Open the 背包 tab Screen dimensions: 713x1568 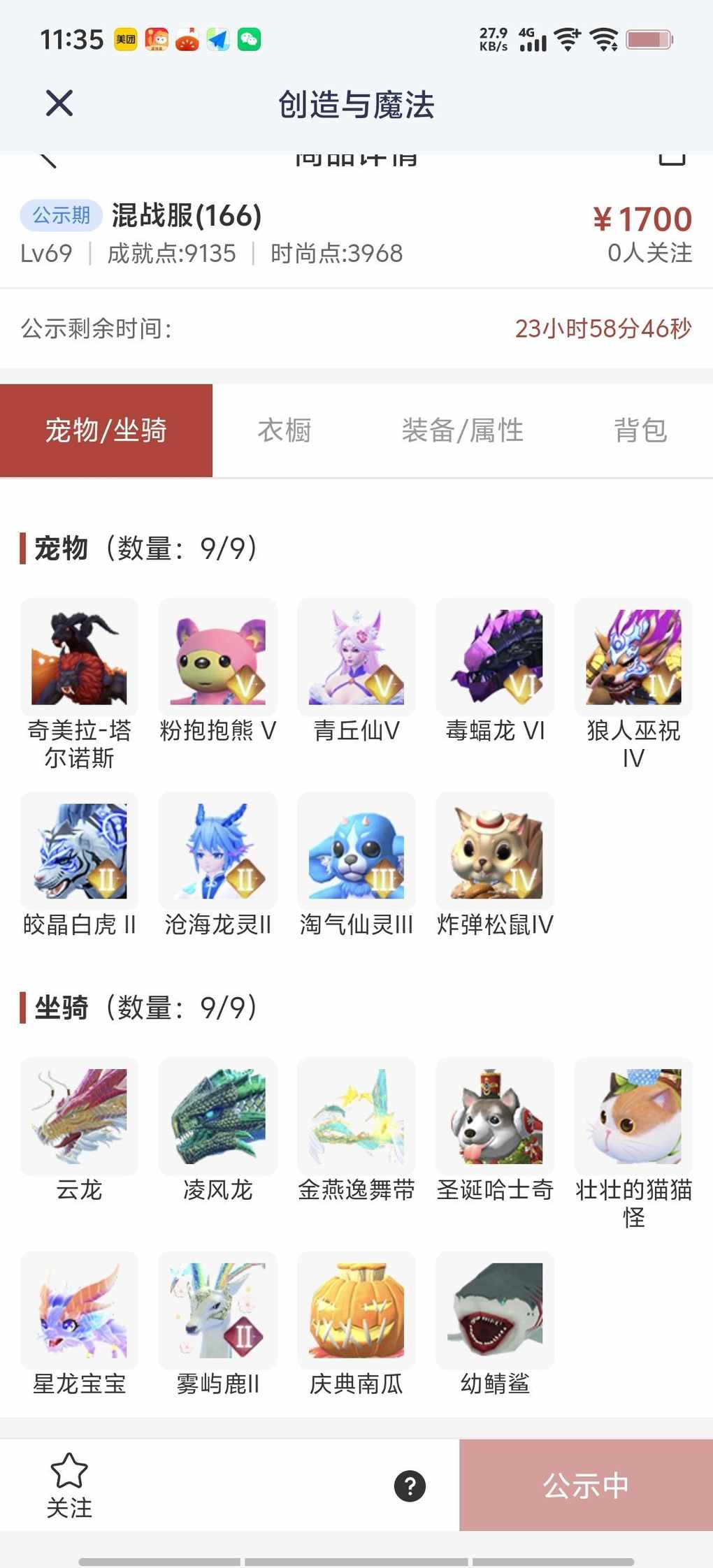(x=640, y=430)
